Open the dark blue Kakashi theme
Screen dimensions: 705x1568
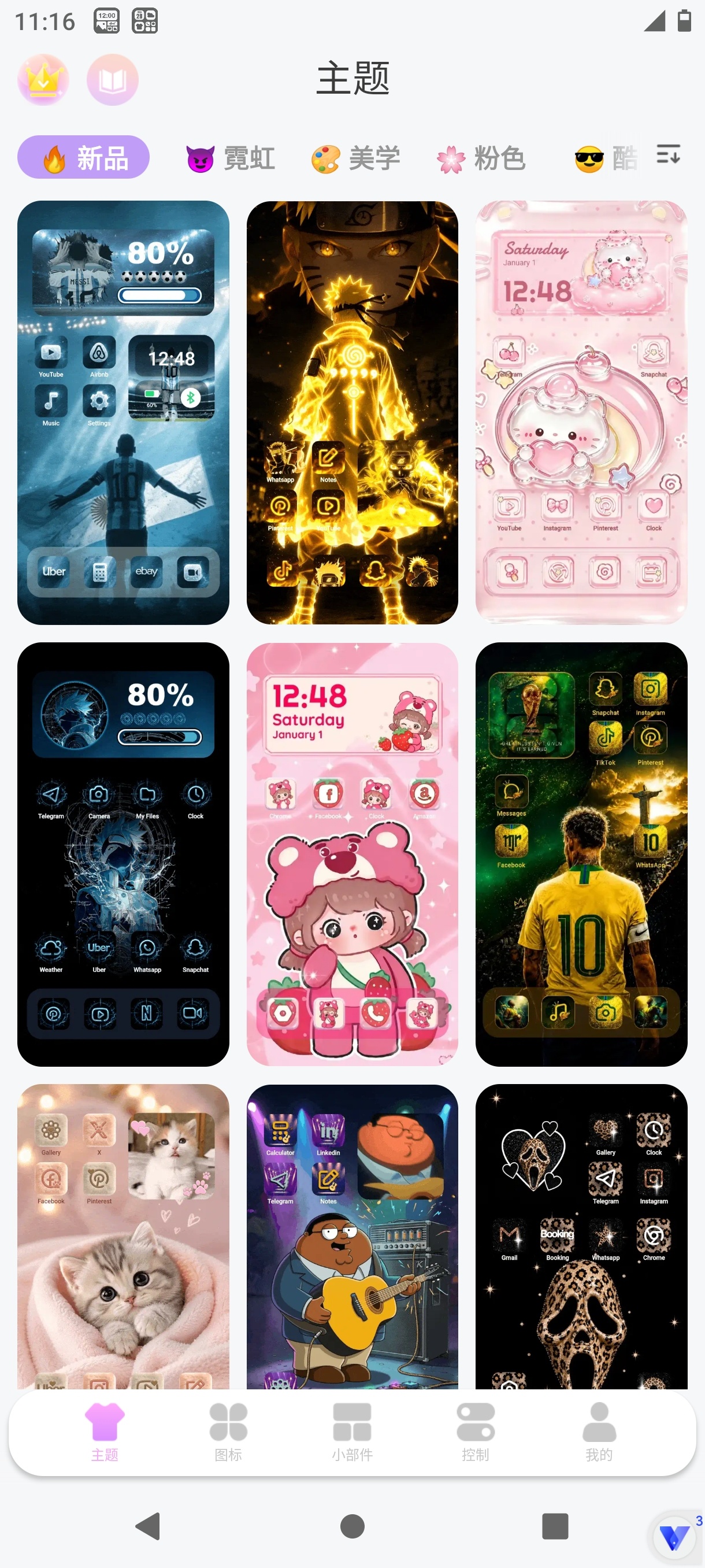tap(124, 854)
